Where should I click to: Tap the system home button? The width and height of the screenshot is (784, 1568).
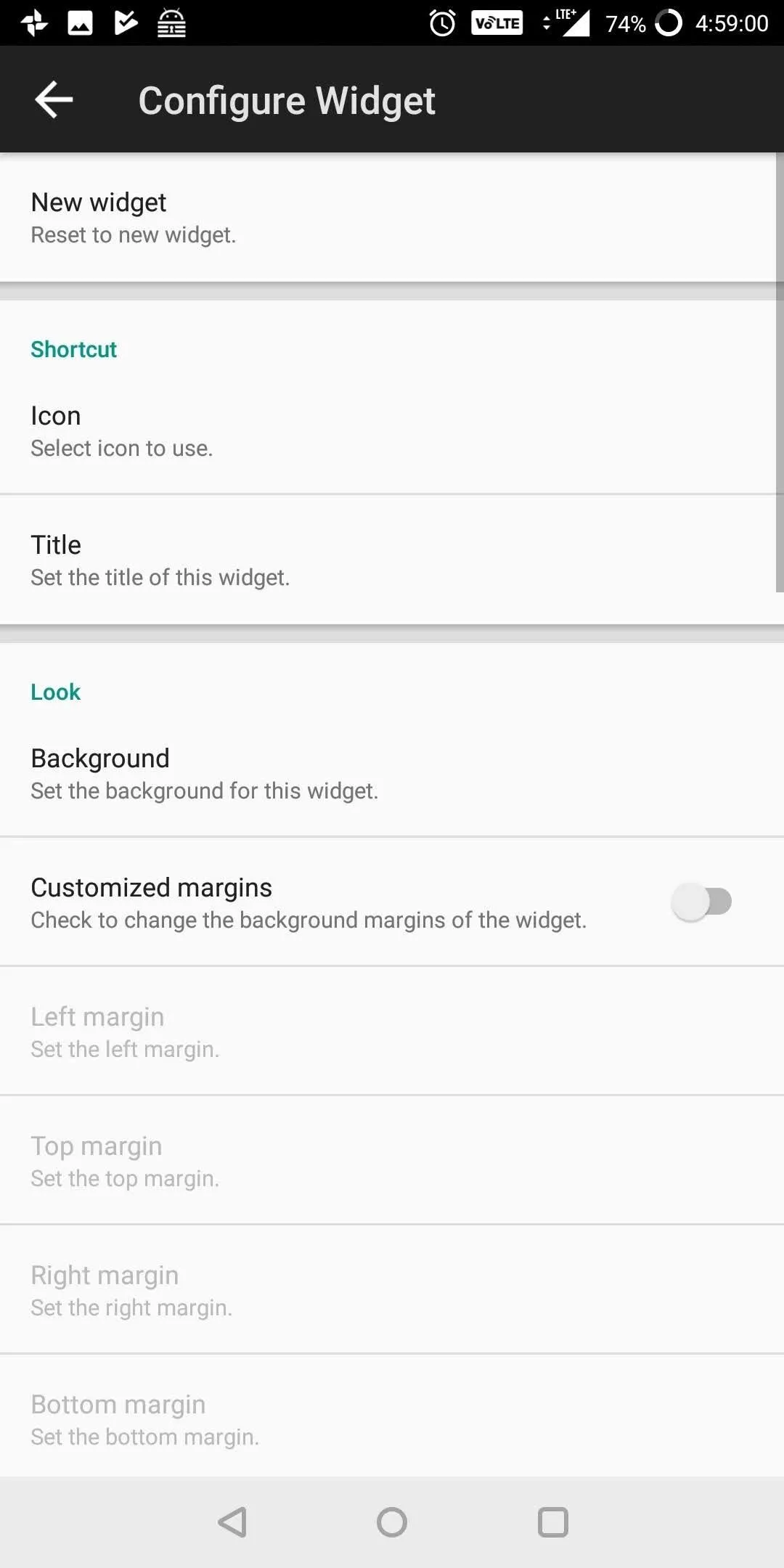392,1522
